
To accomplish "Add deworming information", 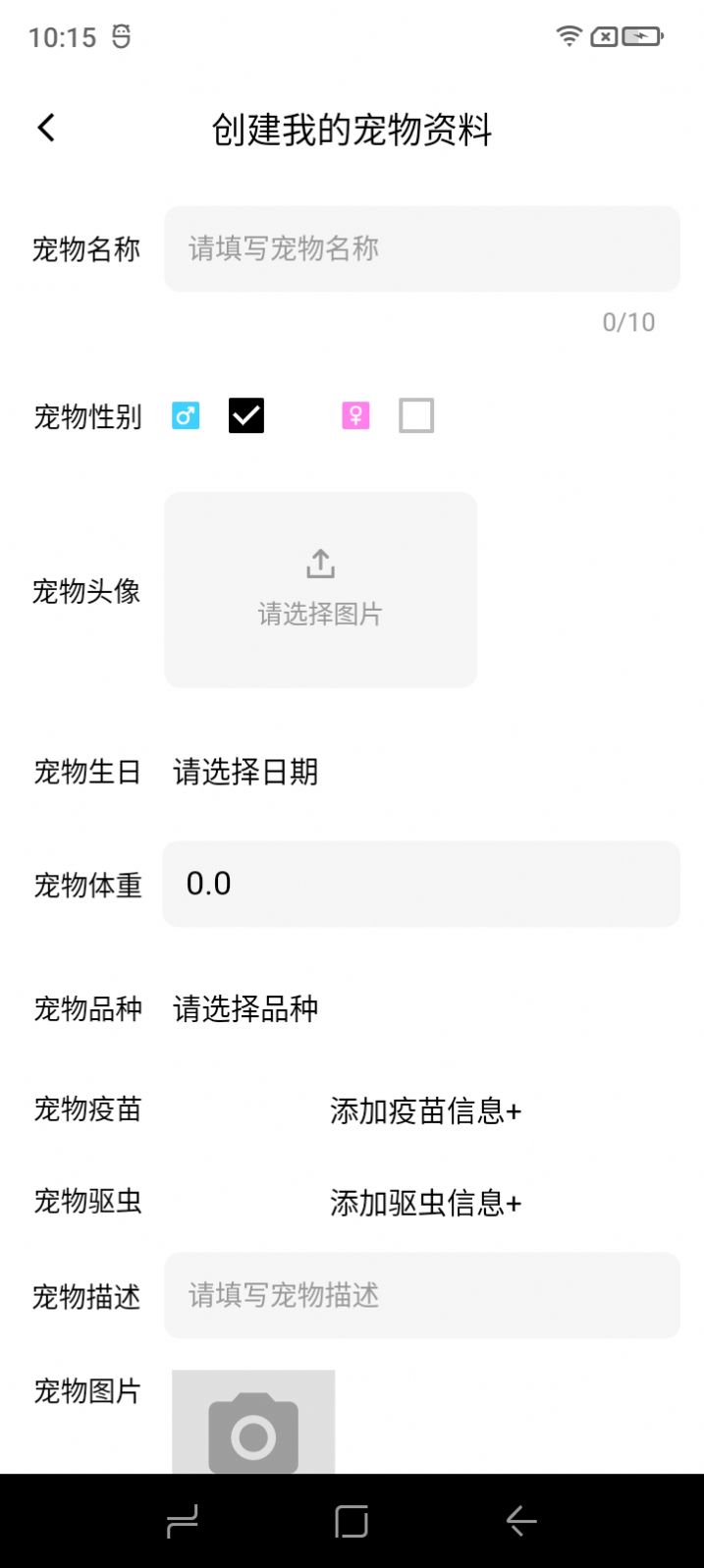I will (425, 1202).
